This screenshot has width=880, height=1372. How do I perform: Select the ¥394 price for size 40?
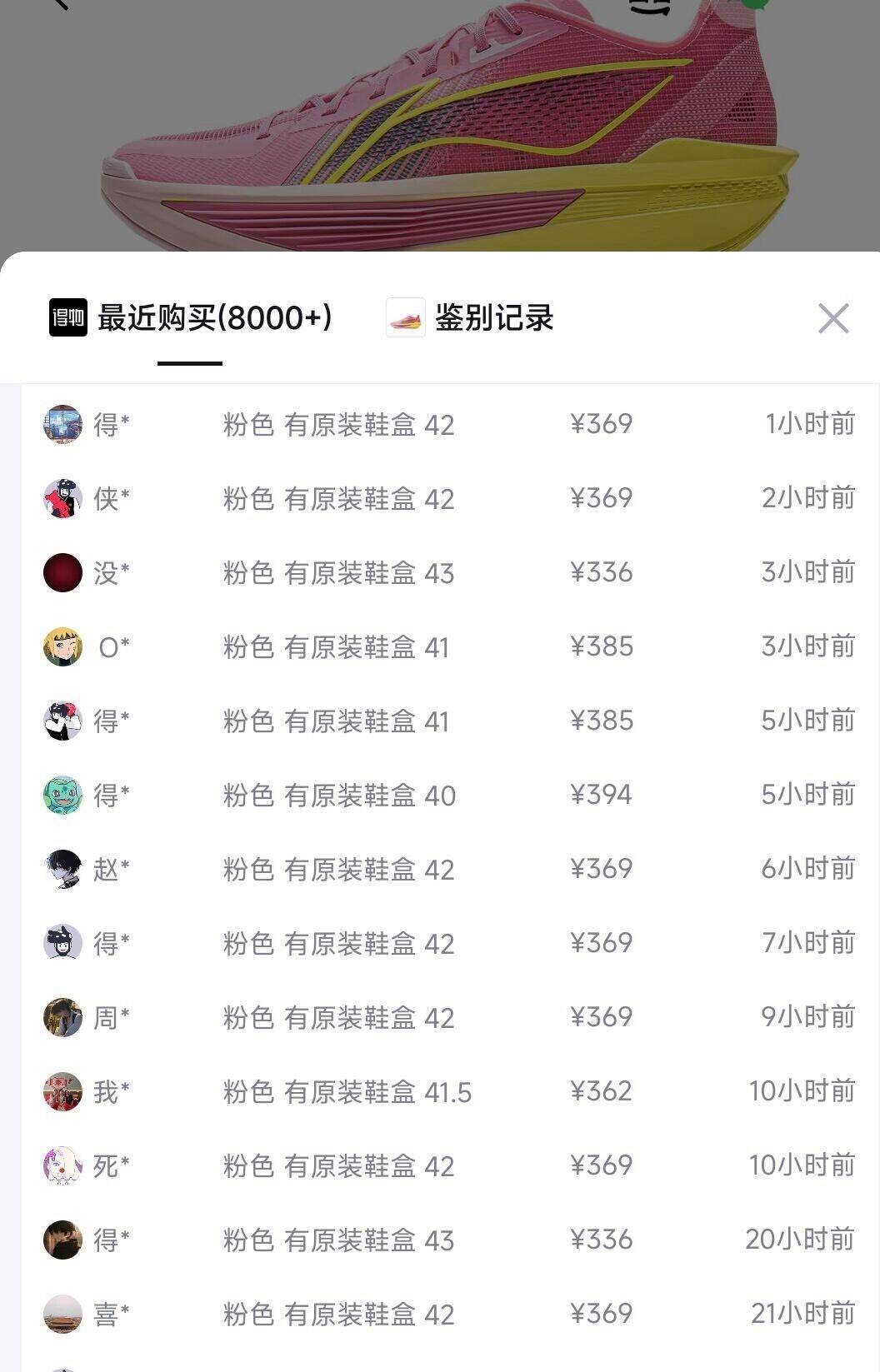tap(600, 796)
